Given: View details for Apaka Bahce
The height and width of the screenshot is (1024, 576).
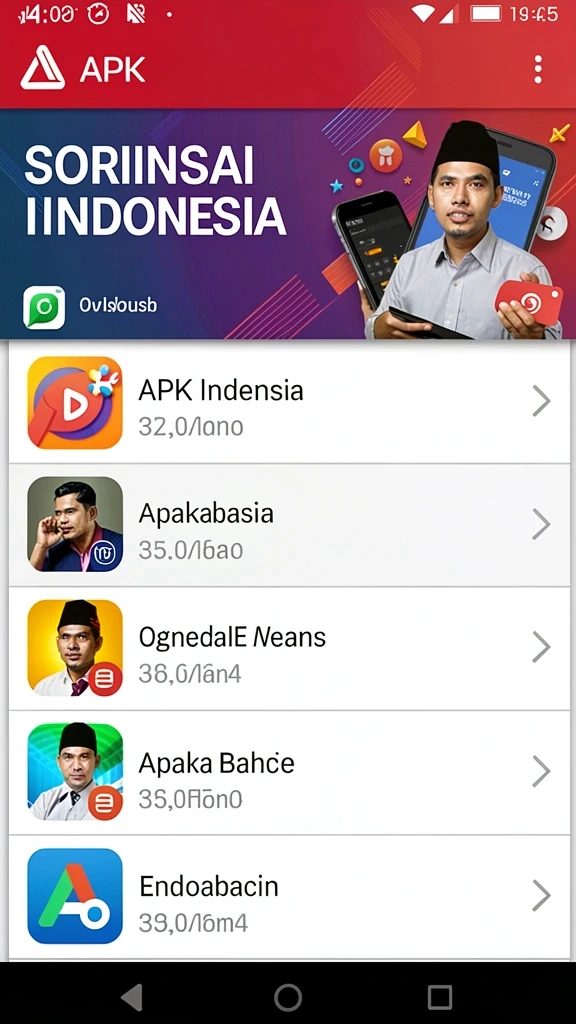Looking at the screenshot, I should point(289,773).
